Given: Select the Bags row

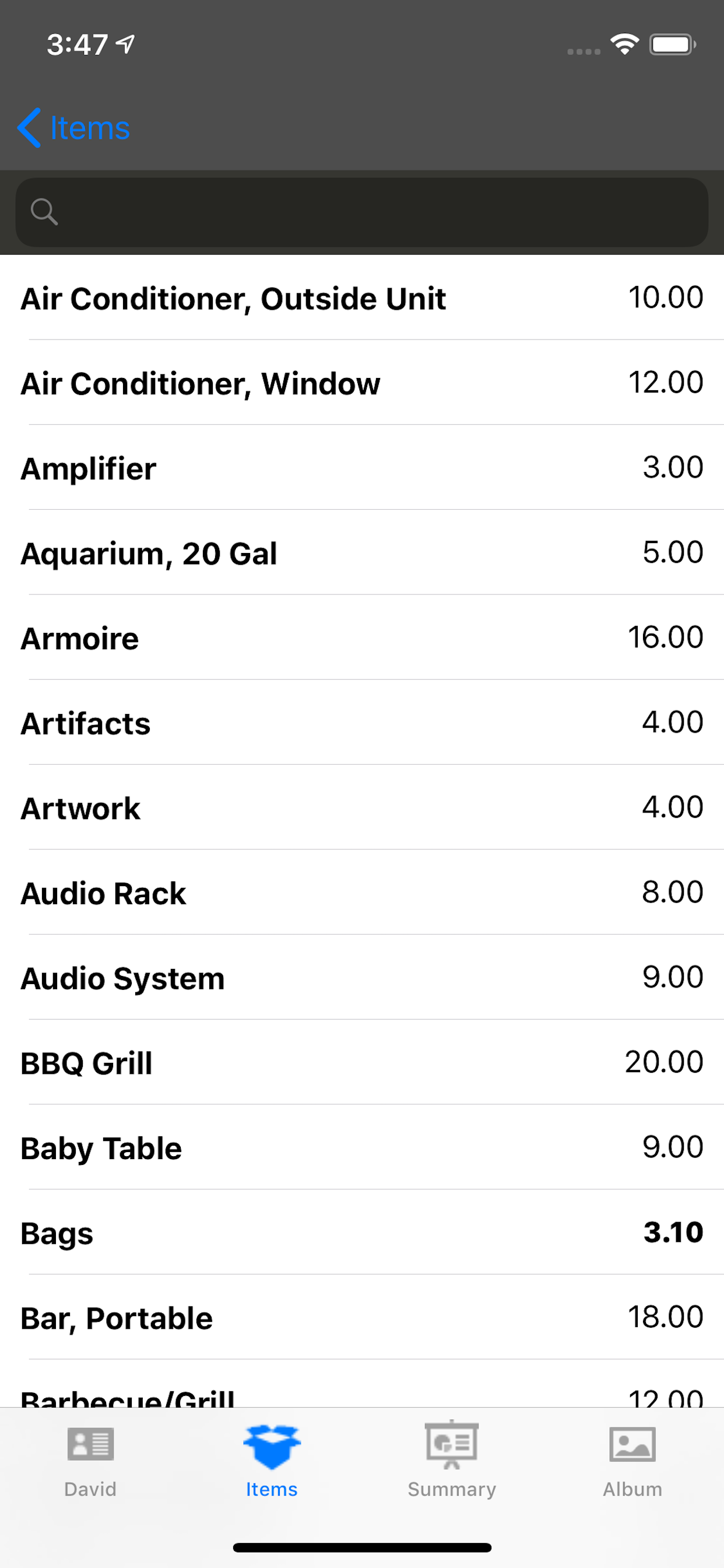Looking at the screenshot, I should (362, 1232).
